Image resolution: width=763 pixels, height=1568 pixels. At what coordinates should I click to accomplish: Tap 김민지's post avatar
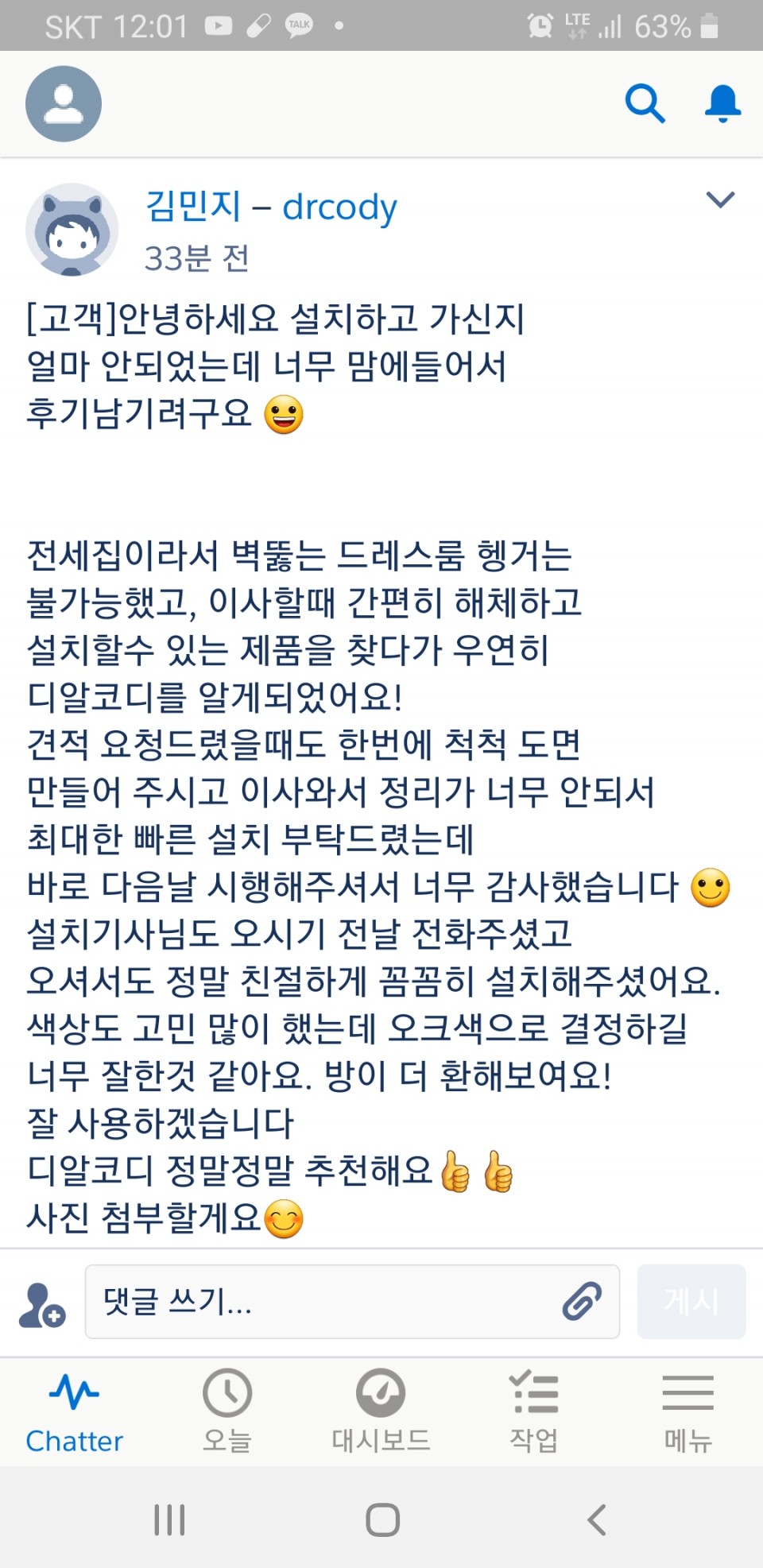72,230
